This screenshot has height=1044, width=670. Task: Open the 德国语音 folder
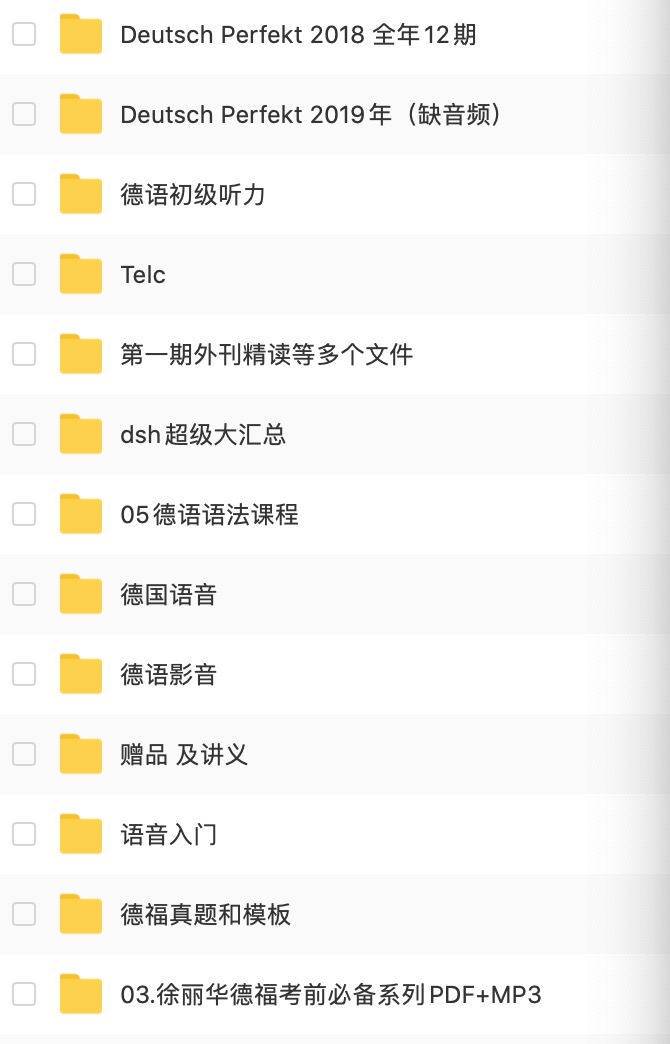(168, 594)
